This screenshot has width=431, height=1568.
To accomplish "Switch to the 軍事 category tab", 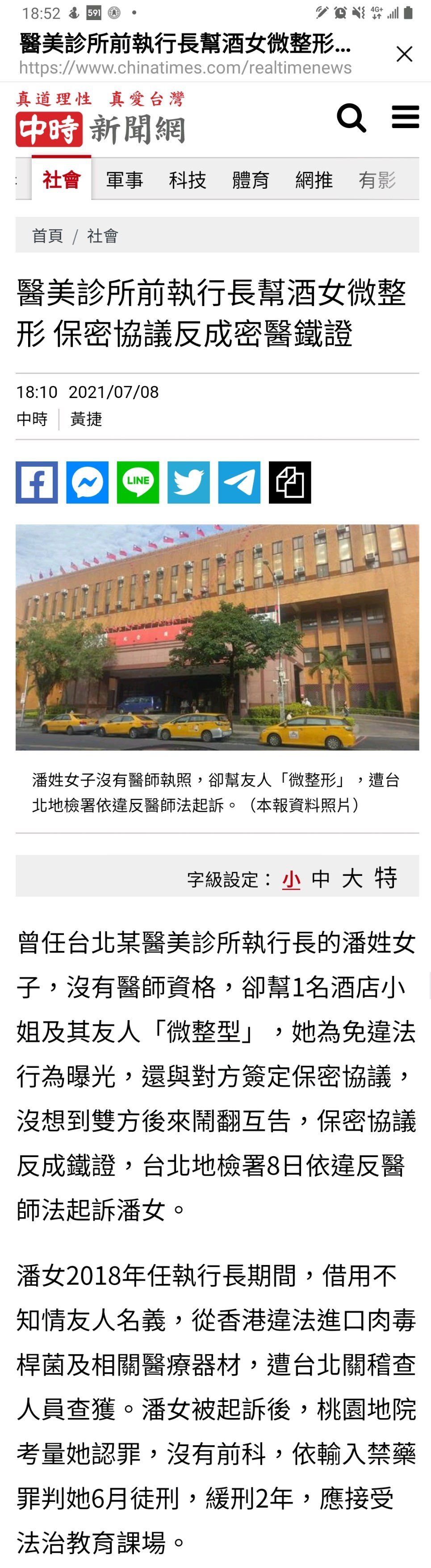I will click(x=124, y=179).
